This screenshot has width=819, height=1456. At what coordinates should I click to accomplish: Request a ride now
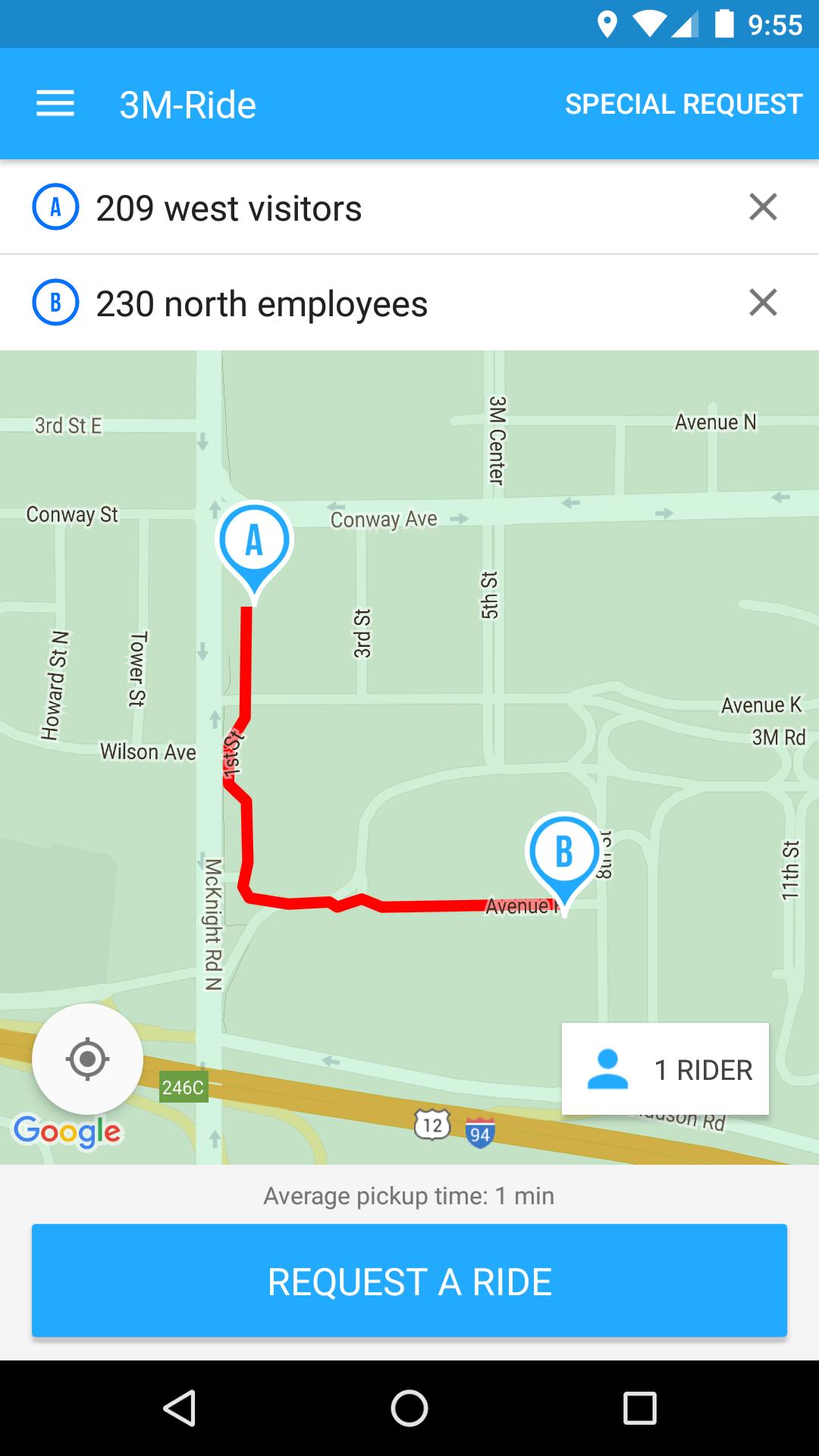[409, 1281]
